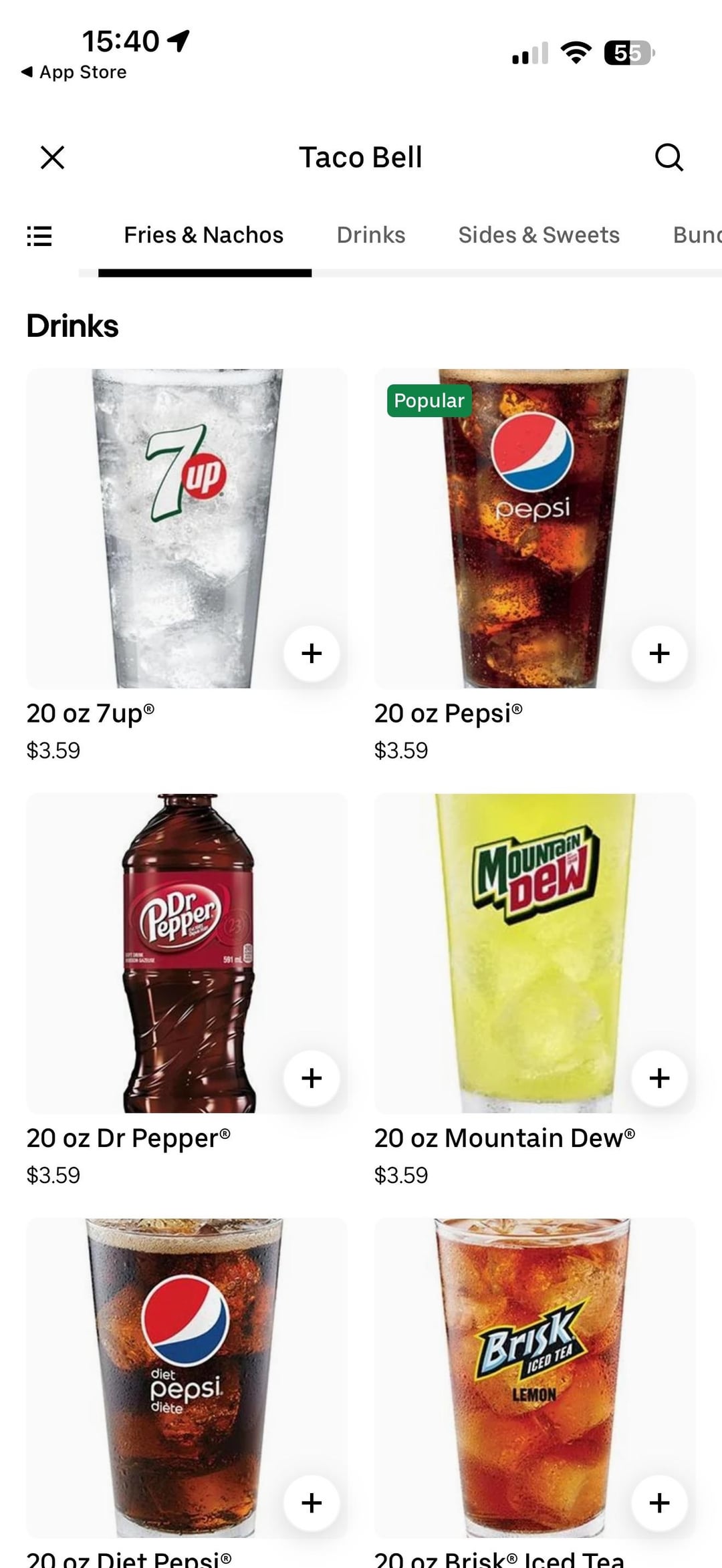Open the menu categories list
Image resolution: width=722 pixels, height=1568 pixels.
coord(39,236)
